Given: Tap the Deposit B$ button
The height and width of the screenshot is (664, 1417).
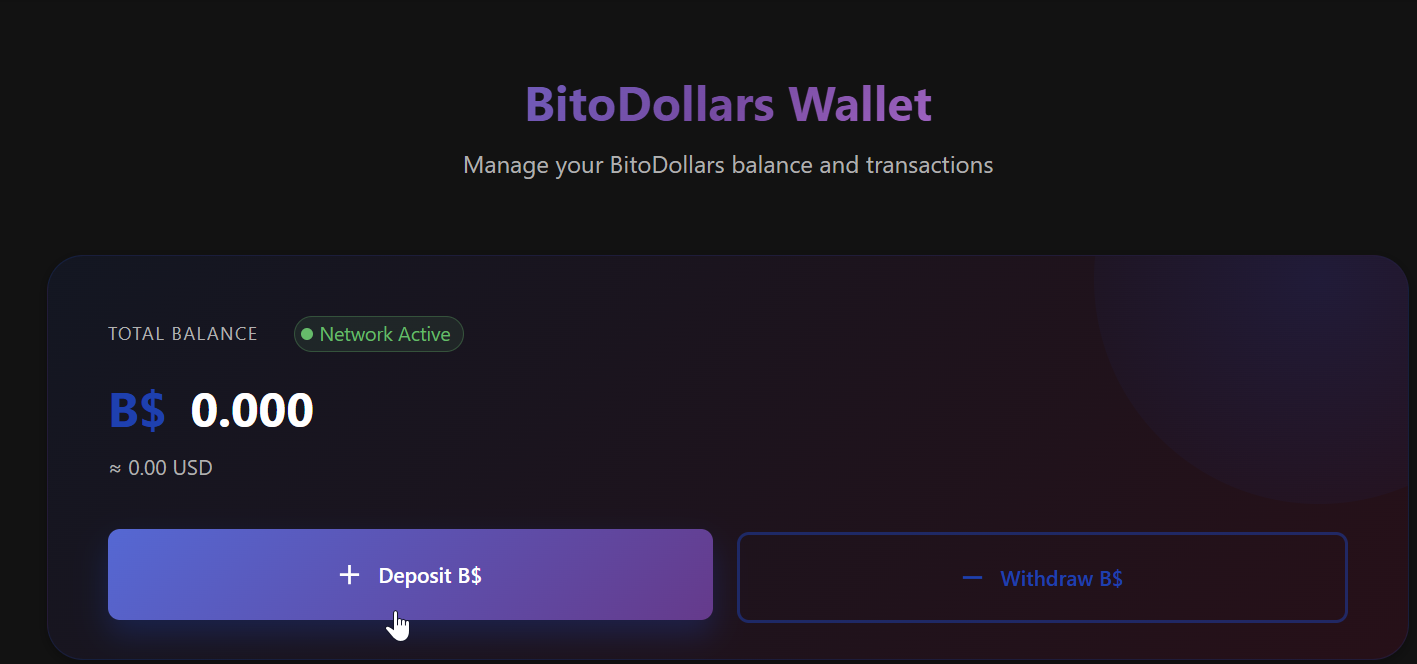Looking at the screenshot, I should coord(410,575).
